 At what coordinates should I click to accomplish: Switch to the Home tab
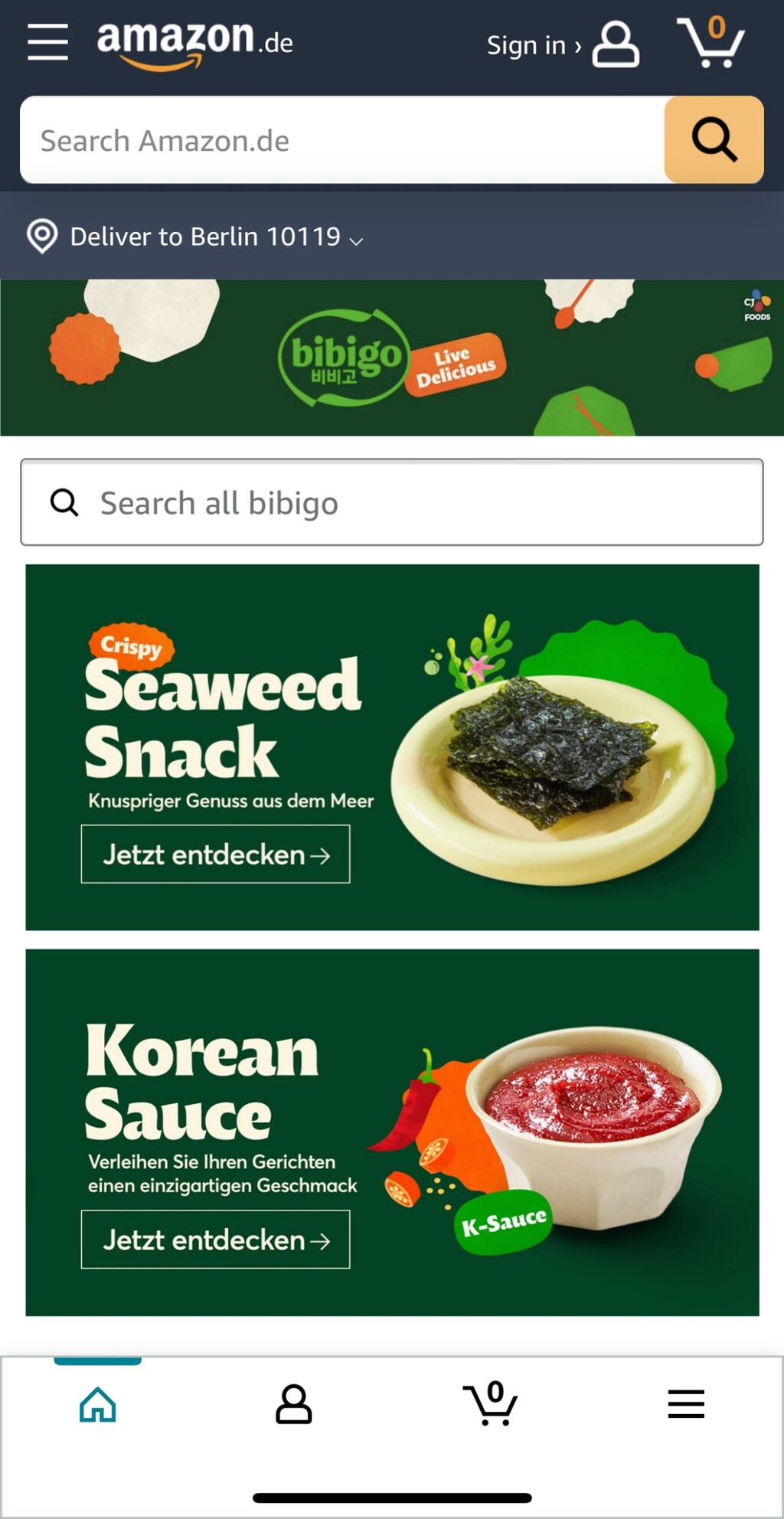click(97, 1404)
